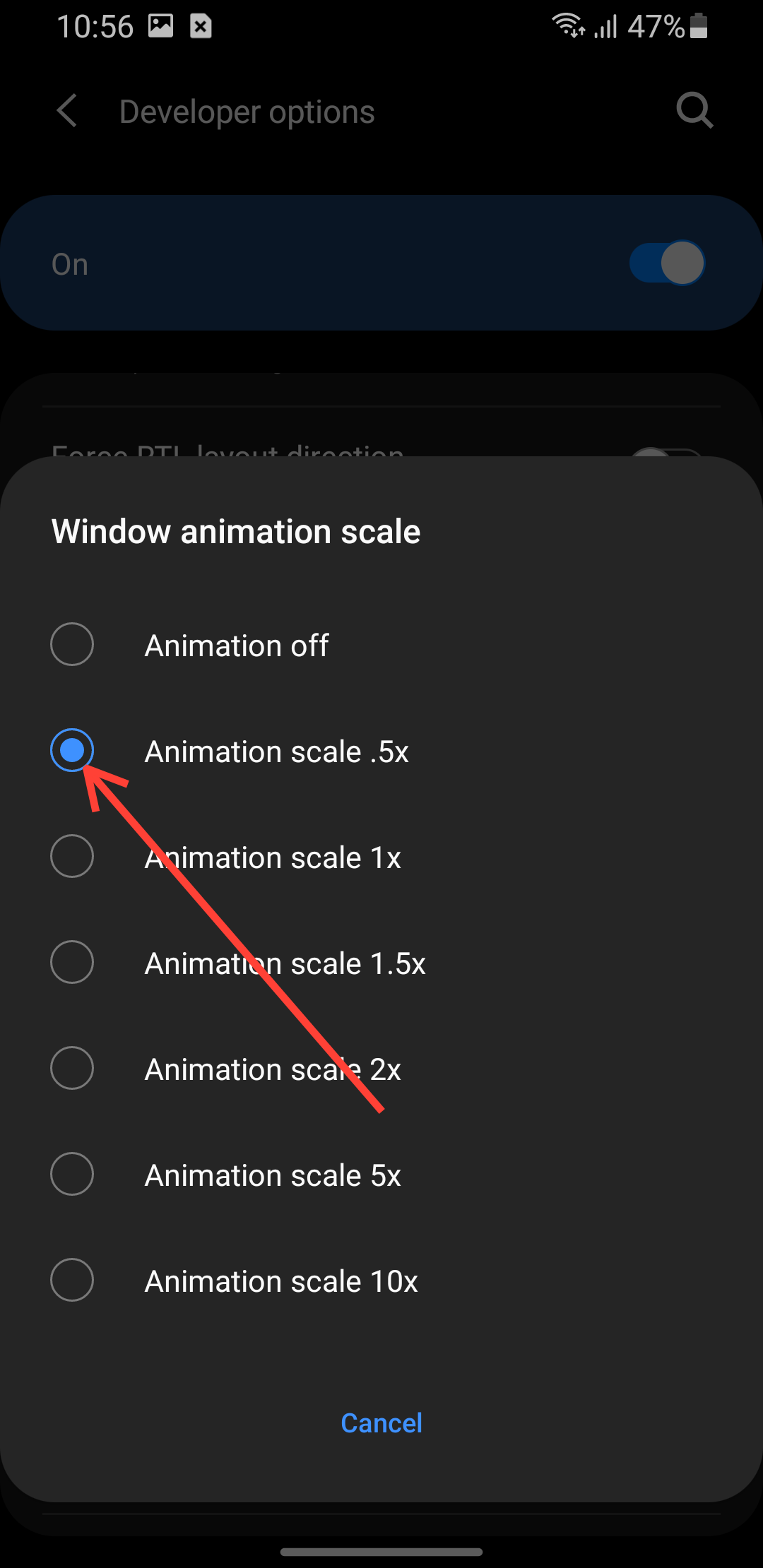This screenshot has height=1568, width=763.
Task: Set Animation scale 2x
Action: pos(381,1068)
